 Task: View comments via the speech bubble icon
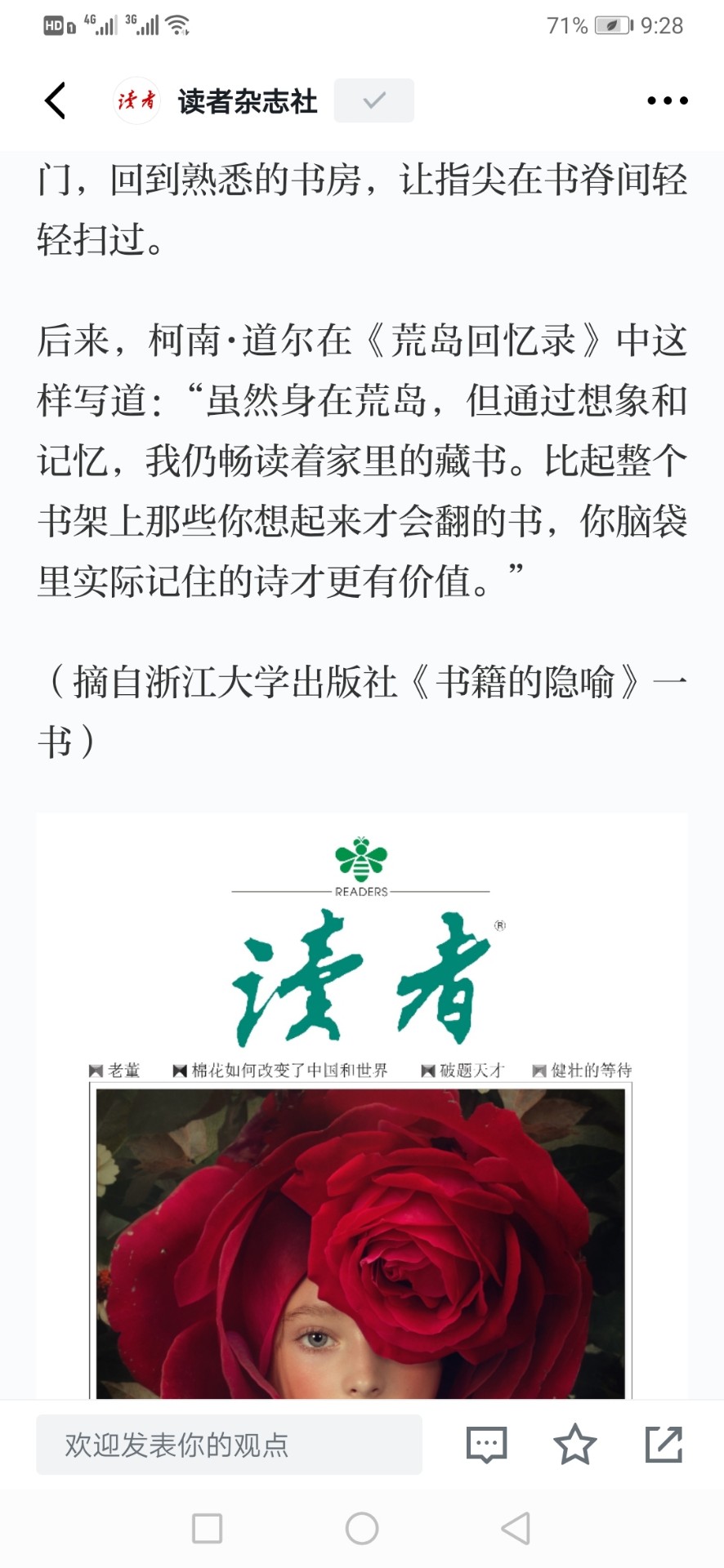tap(486, 1445)
